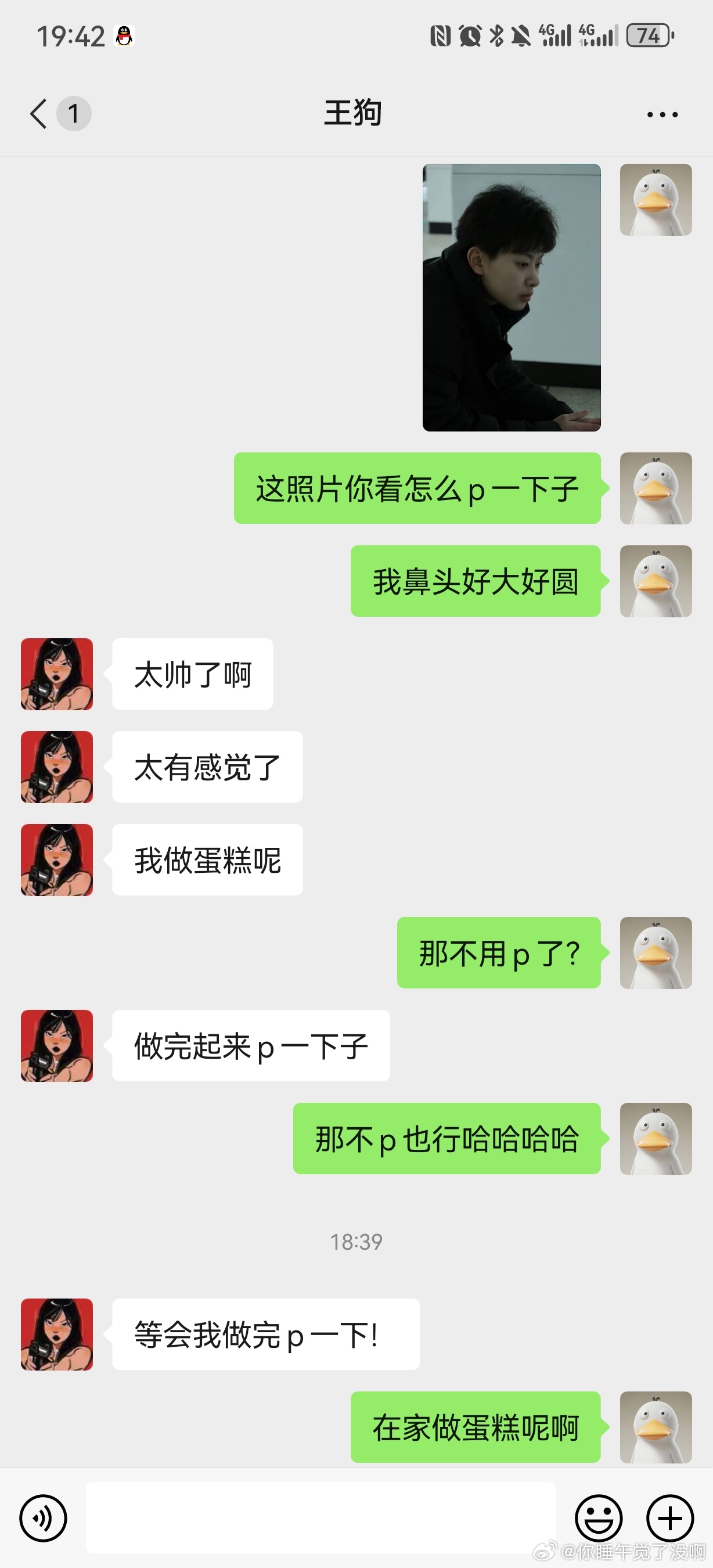The image size is (713, 1568).
Task: Focus the message text field
Action: (x=321, y=1518)
